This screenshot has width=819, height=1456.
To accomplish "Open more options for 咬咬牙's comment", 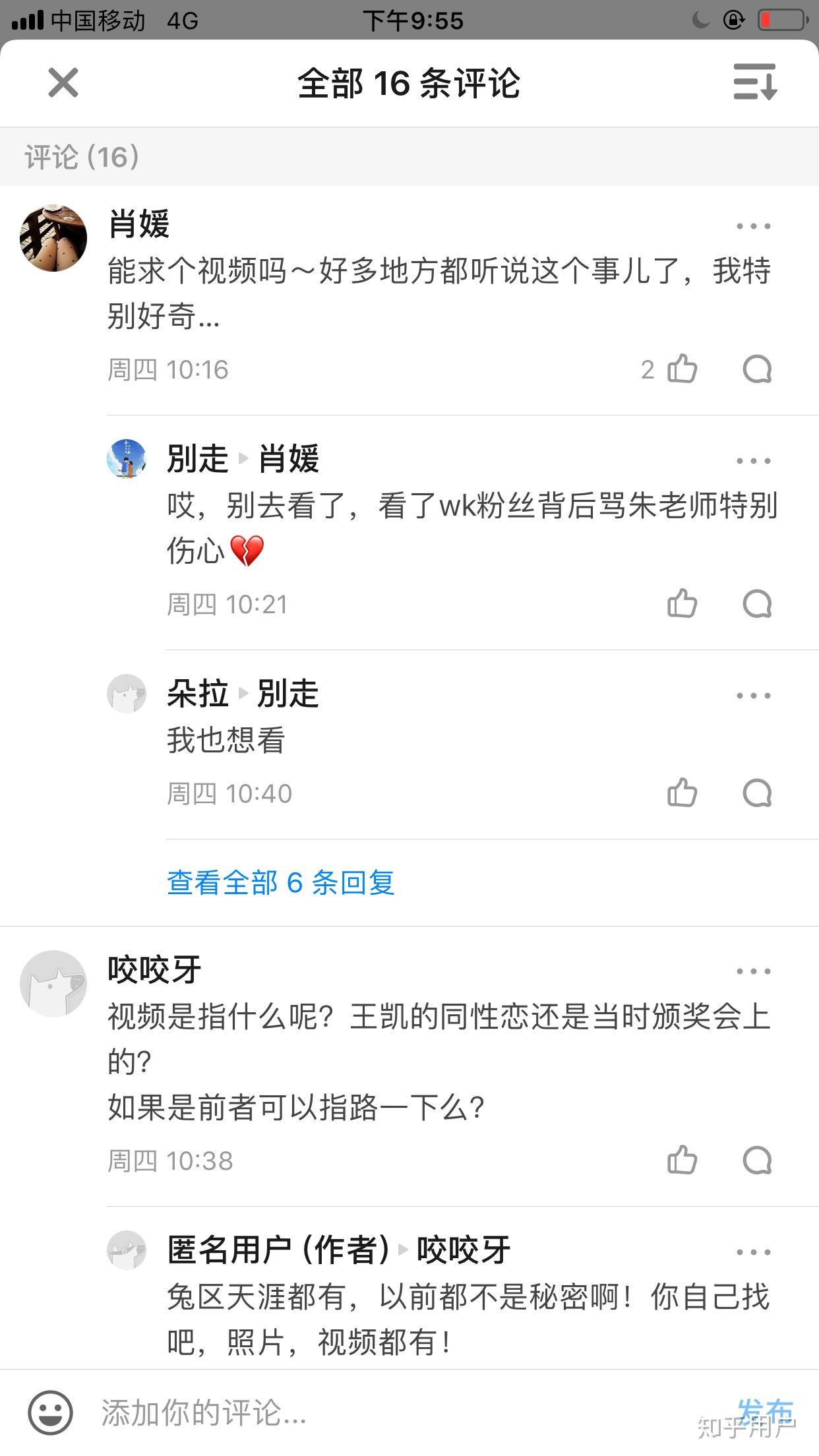I will pyautogui.click(x=753, y=971).
